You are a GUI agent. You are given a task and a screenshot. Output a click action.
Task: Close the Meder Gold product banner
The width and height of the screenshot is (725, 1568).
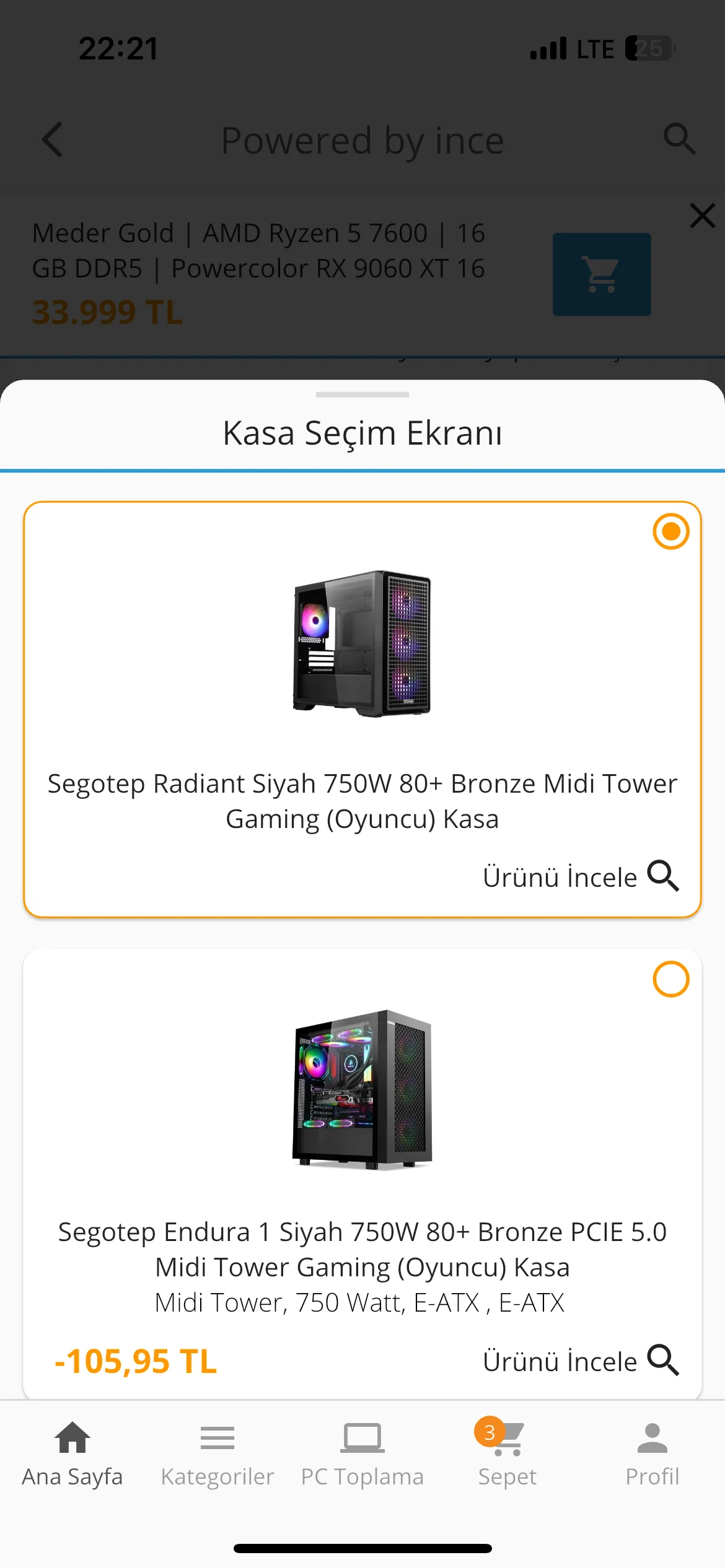pyautogui.click(x=702, y=216)
